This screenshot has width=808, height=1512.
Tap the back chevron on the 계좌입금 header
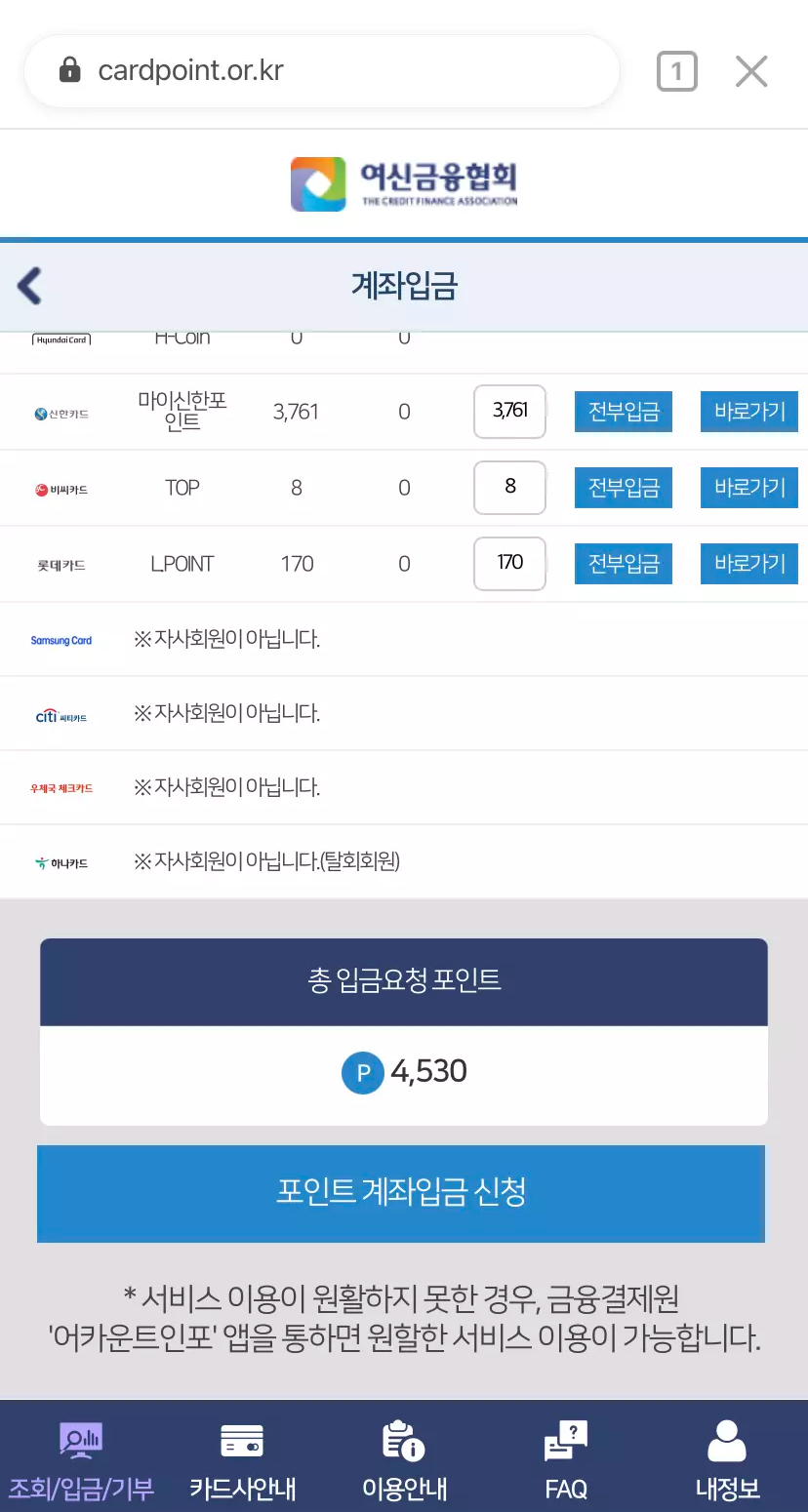pos(30,286)
